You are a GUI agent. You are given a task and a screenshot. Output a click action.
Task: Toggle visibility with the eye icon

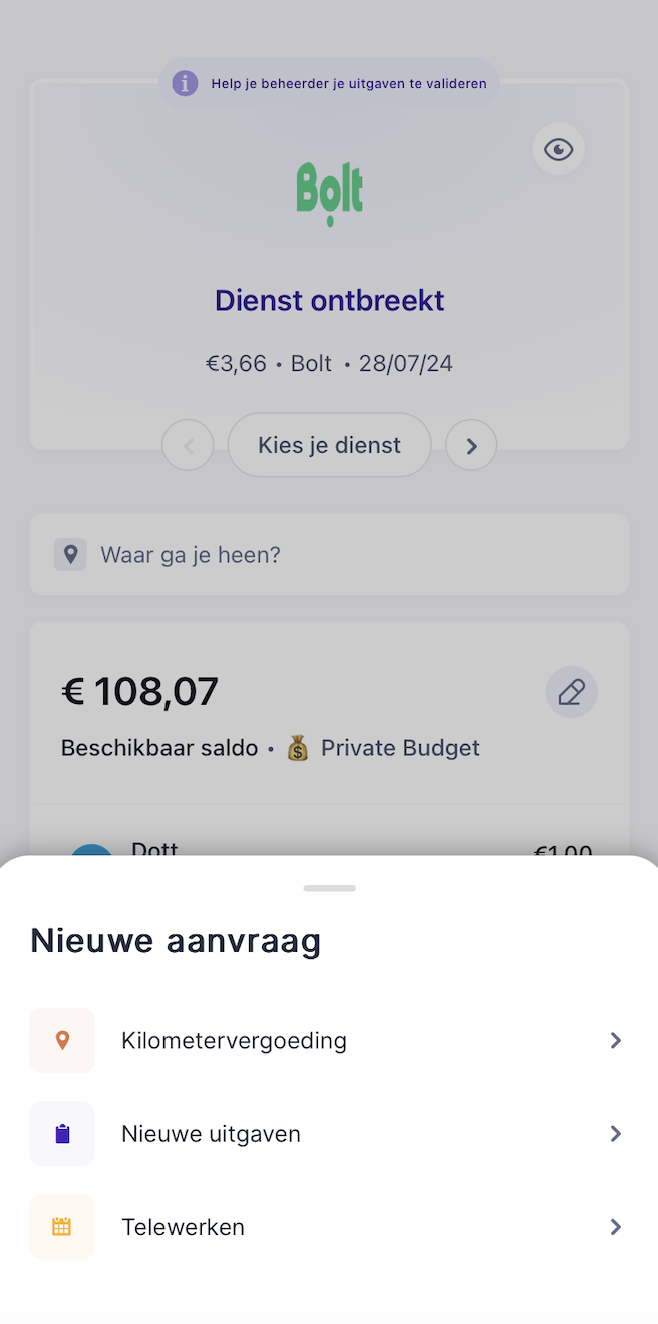pos(558,150)
